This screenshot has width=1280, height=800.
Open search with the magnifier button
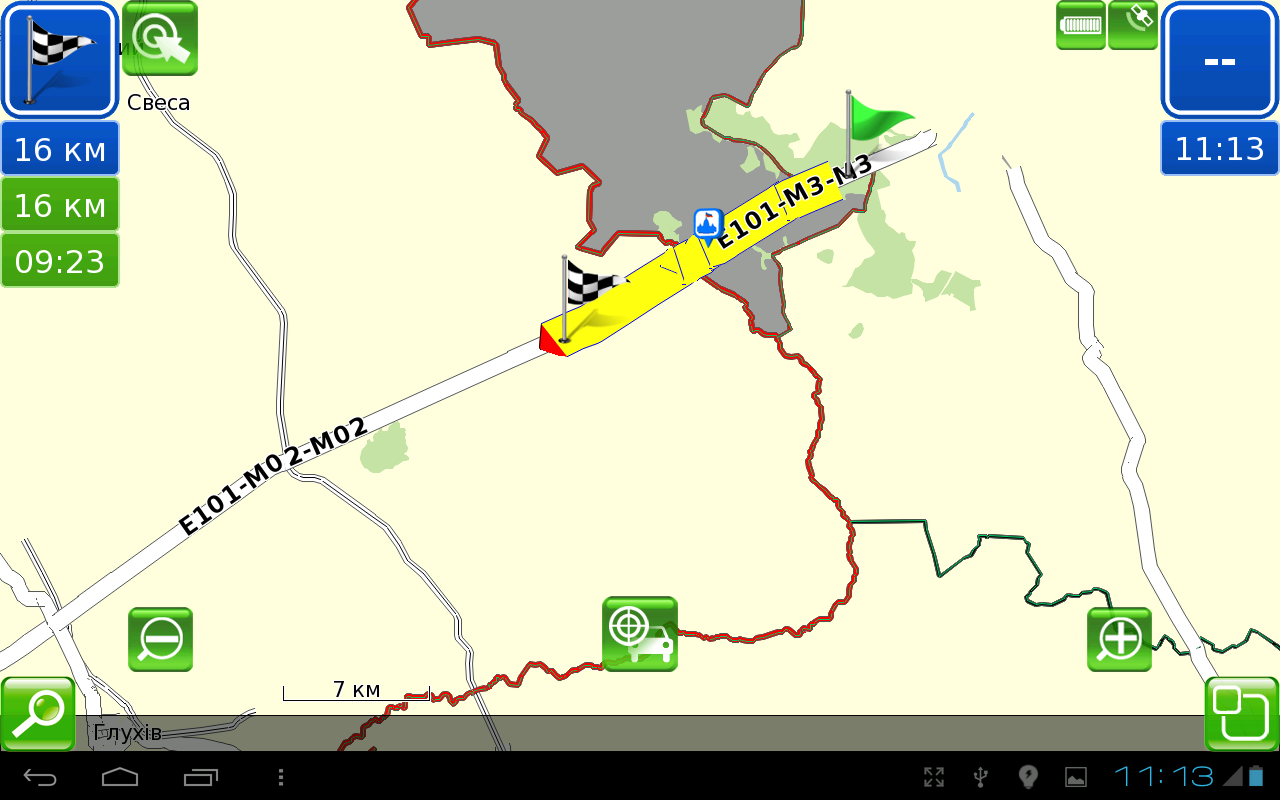pos(38,714)
